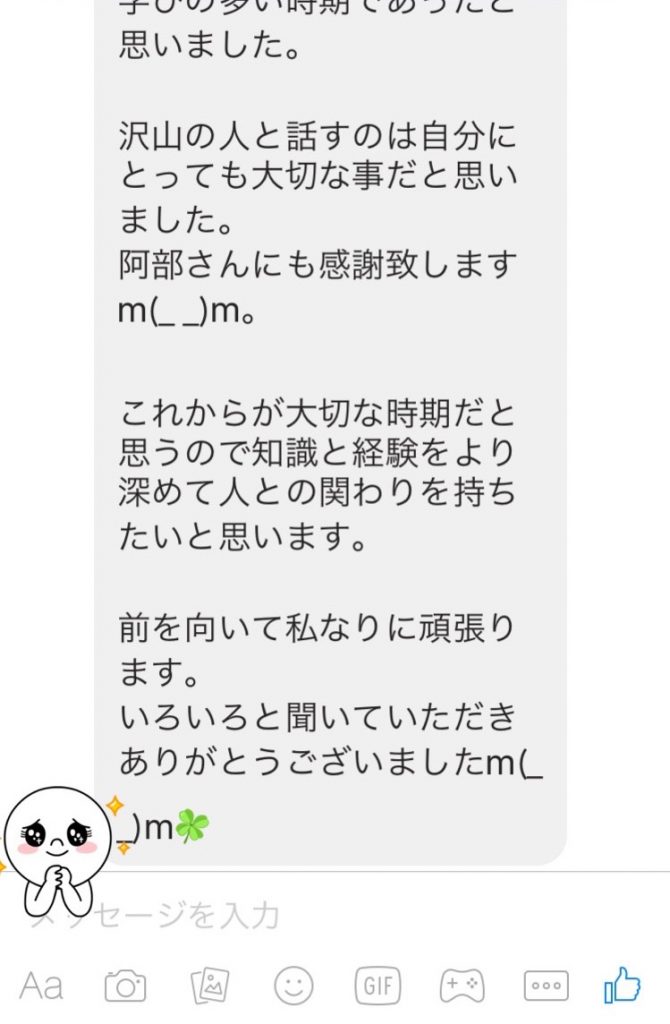The image size is (670, 1024).
Task: Send a thumbs-up like
Action: 623,985
